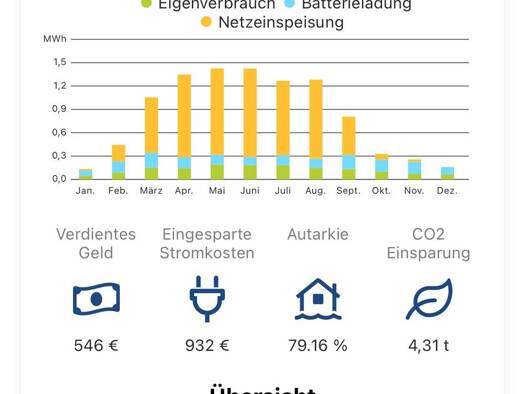Select the Mai bar in the chart
This screenshot has height=394, width=525.
(x=217, y=124)
